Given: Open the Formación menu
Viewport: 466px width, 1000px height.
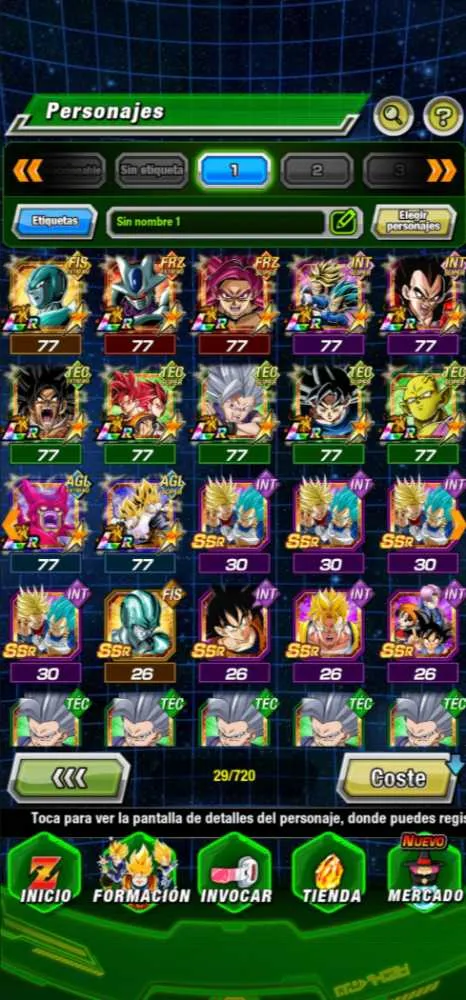Looking at the screenshot, I should point(141,872).
